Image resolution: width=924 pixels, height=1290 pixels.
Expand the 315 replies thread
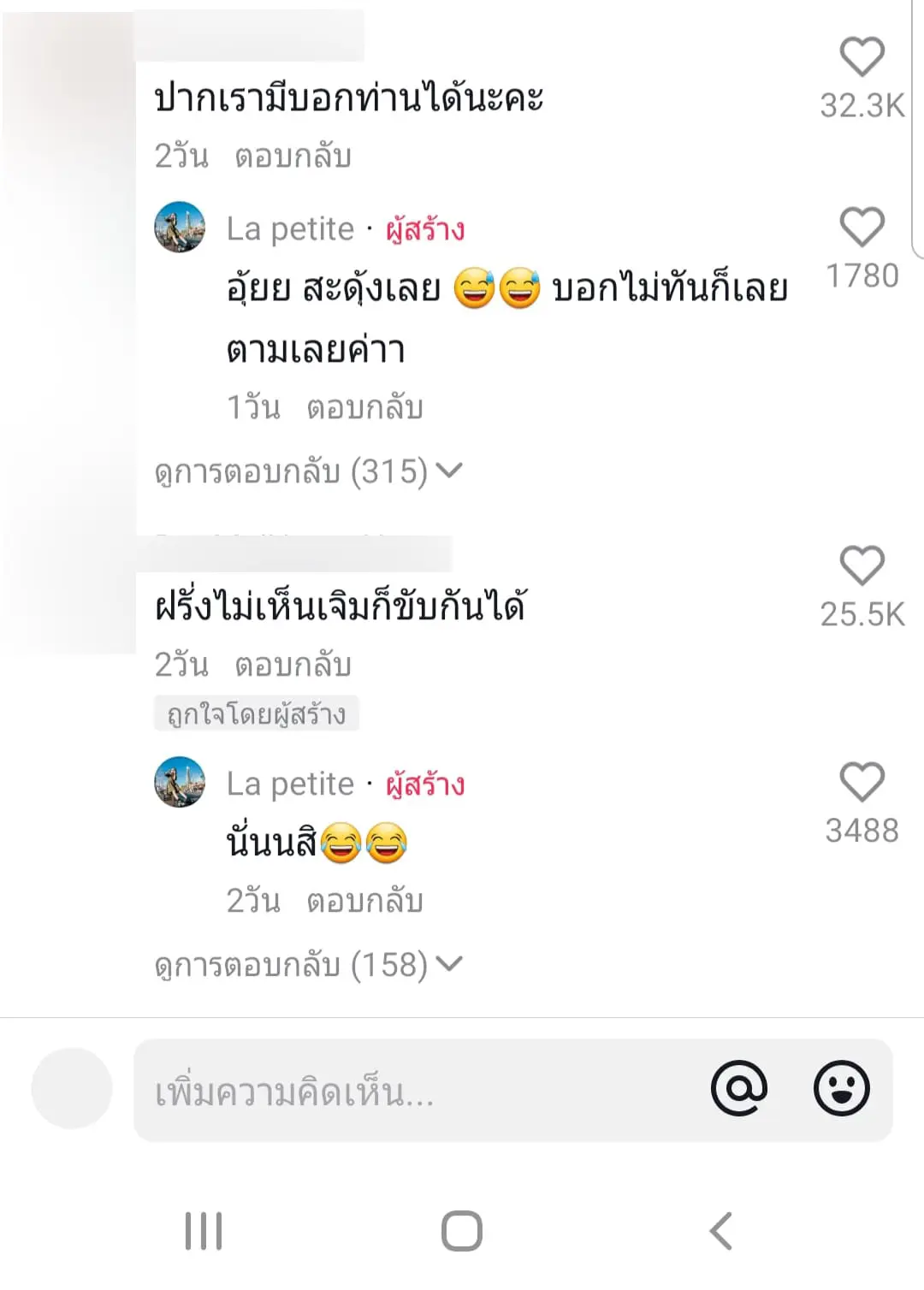tap(308, 471)
